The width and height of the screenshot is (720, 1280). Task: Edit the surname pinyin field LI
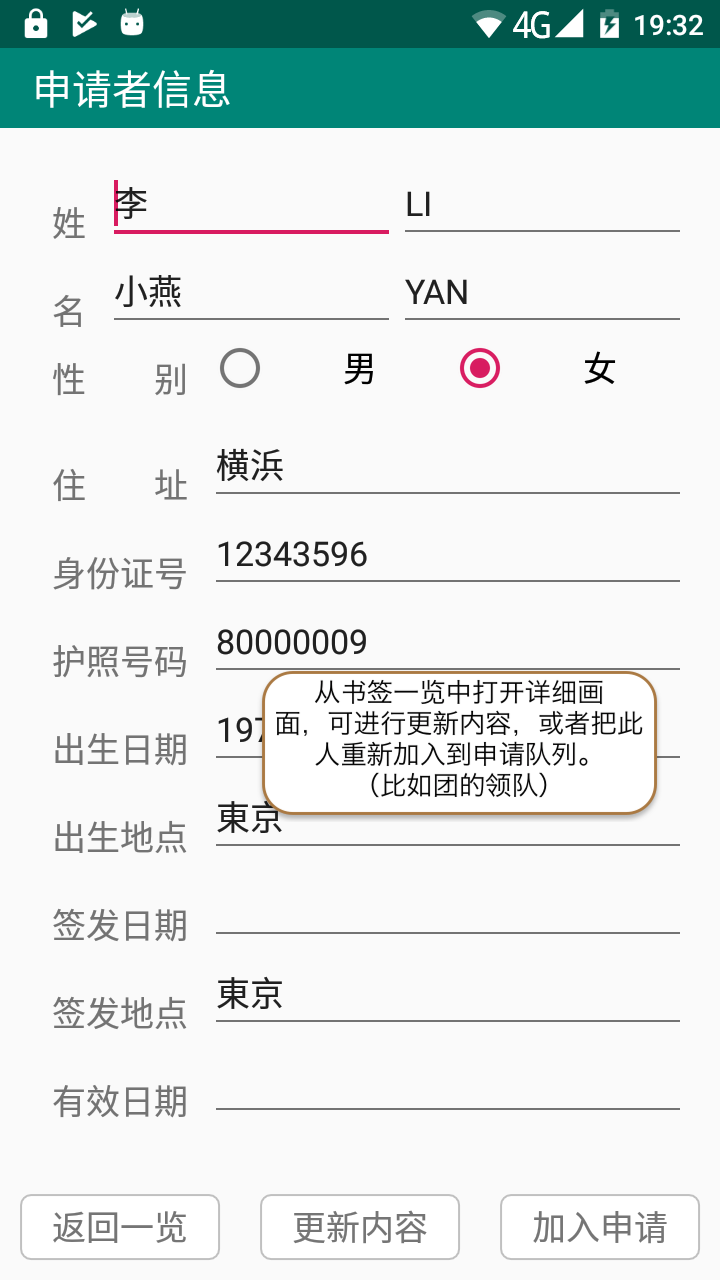click(x=542, y=205)
